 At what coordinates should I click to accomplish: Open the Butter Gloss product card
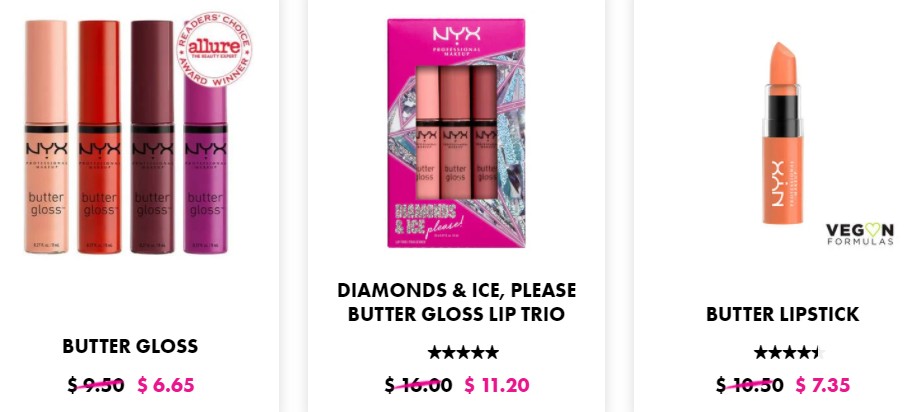pos(130,347)
